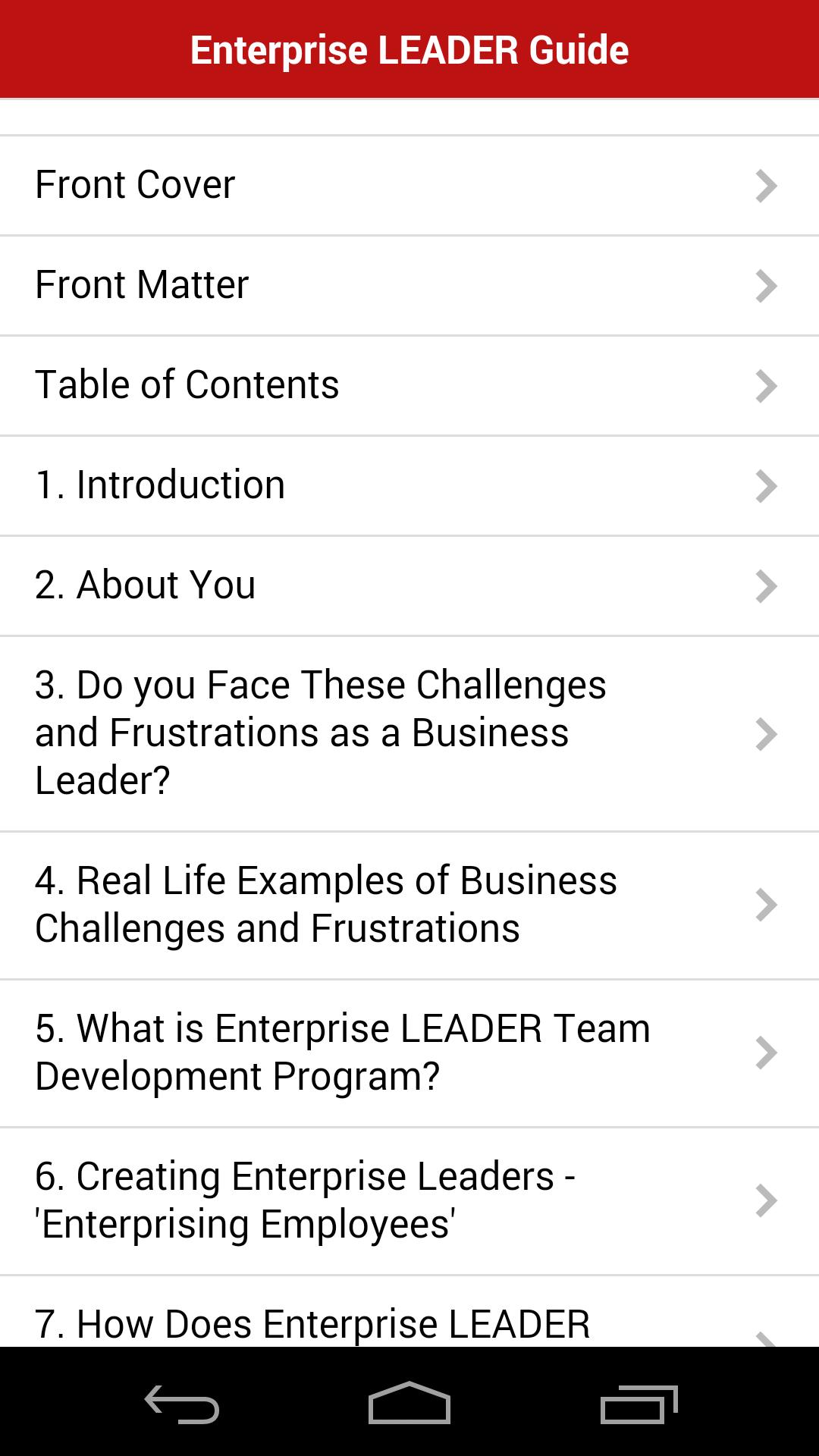Tap the chevron beside 5. What is Enterprise LEADER

click(x=766, y=1052)
